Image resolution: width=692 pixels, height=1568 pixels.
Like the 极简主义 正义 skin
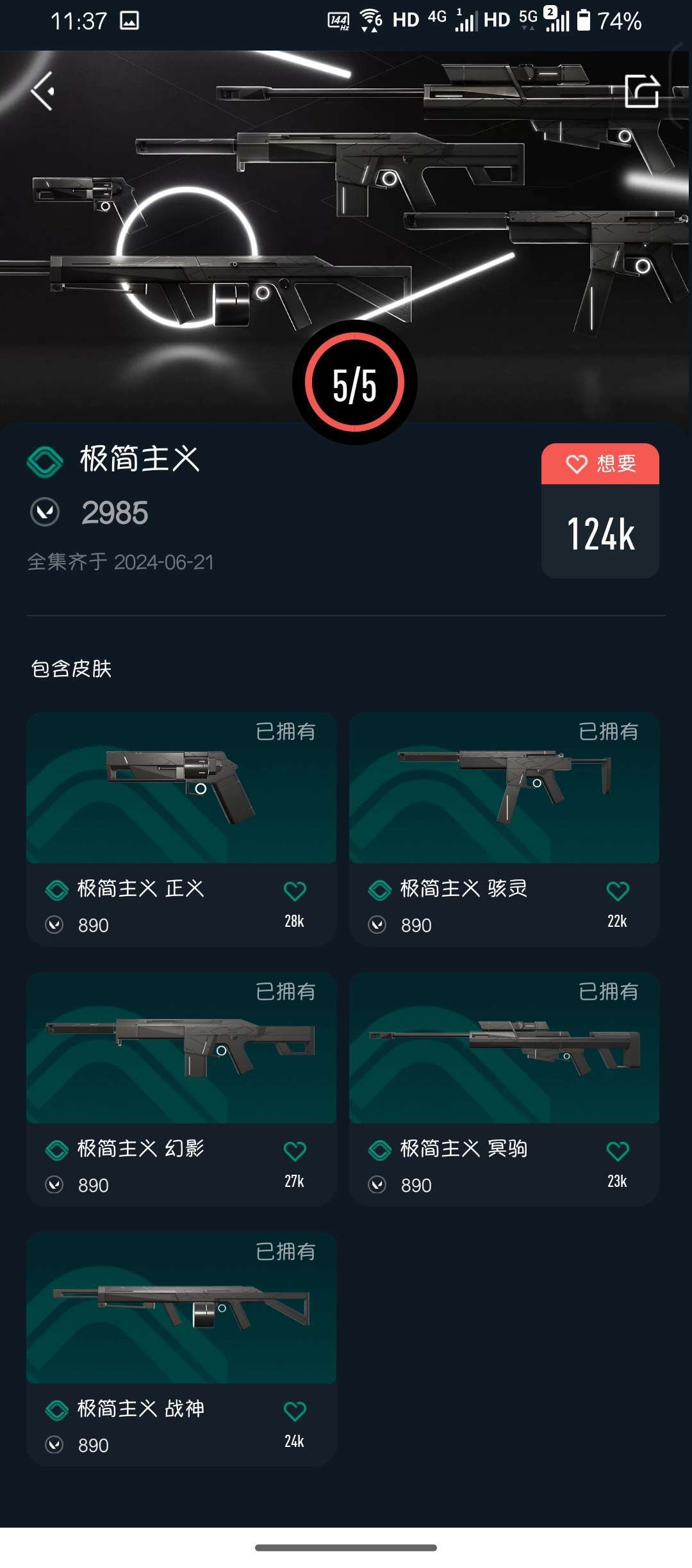295,891
